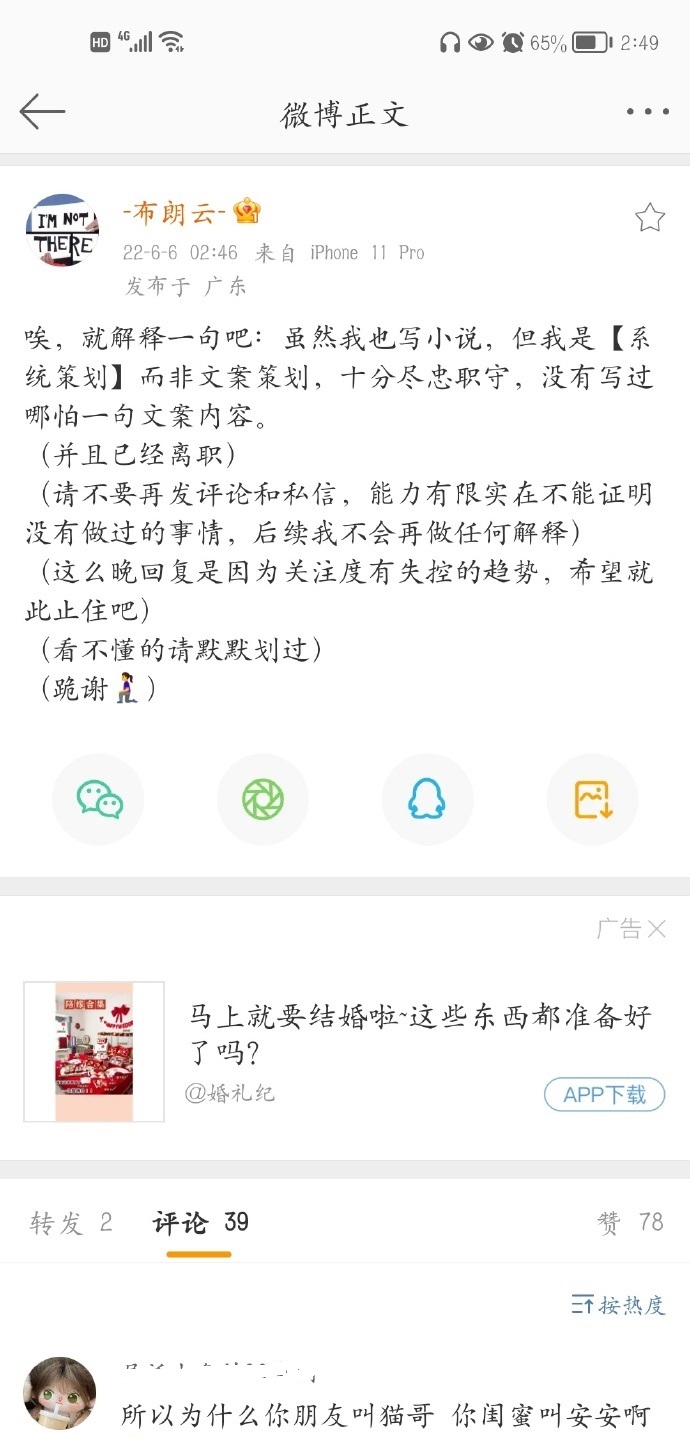The width and height of the screenshot is (690, 1437).
Task: Favorite this post with the star icon
Action: [650, 217]
